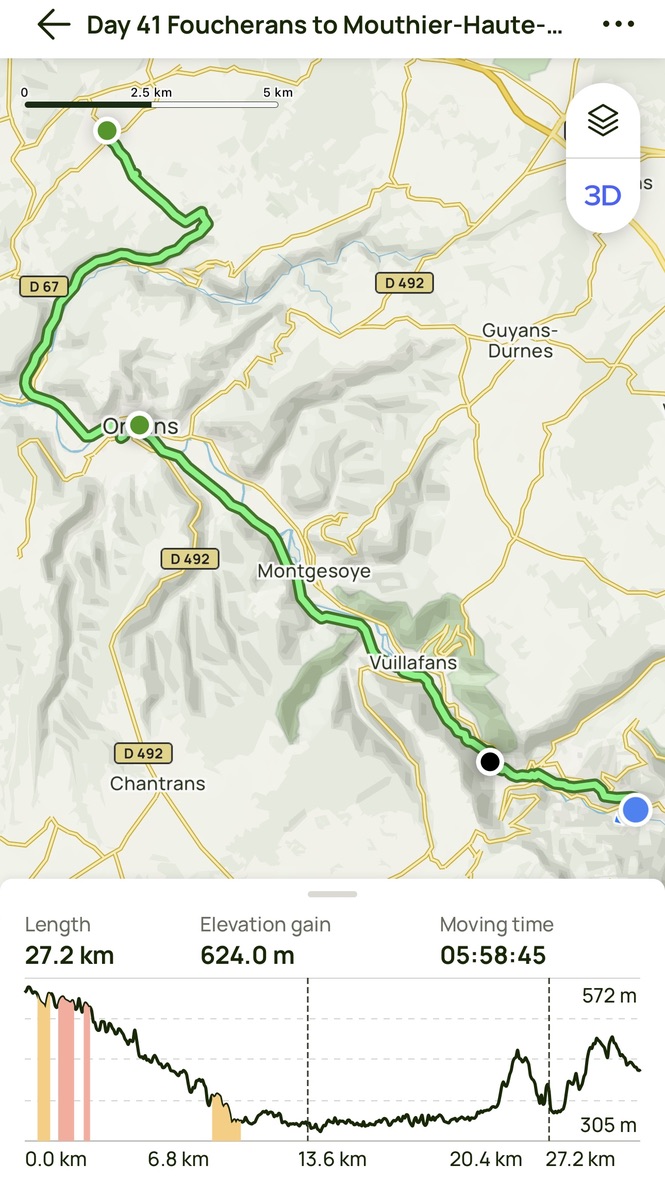Image resolution: width=665 pixels, height=1182 pixels.
Task: Tap the blue end marker of the route
Action: (x=635, y=808)
